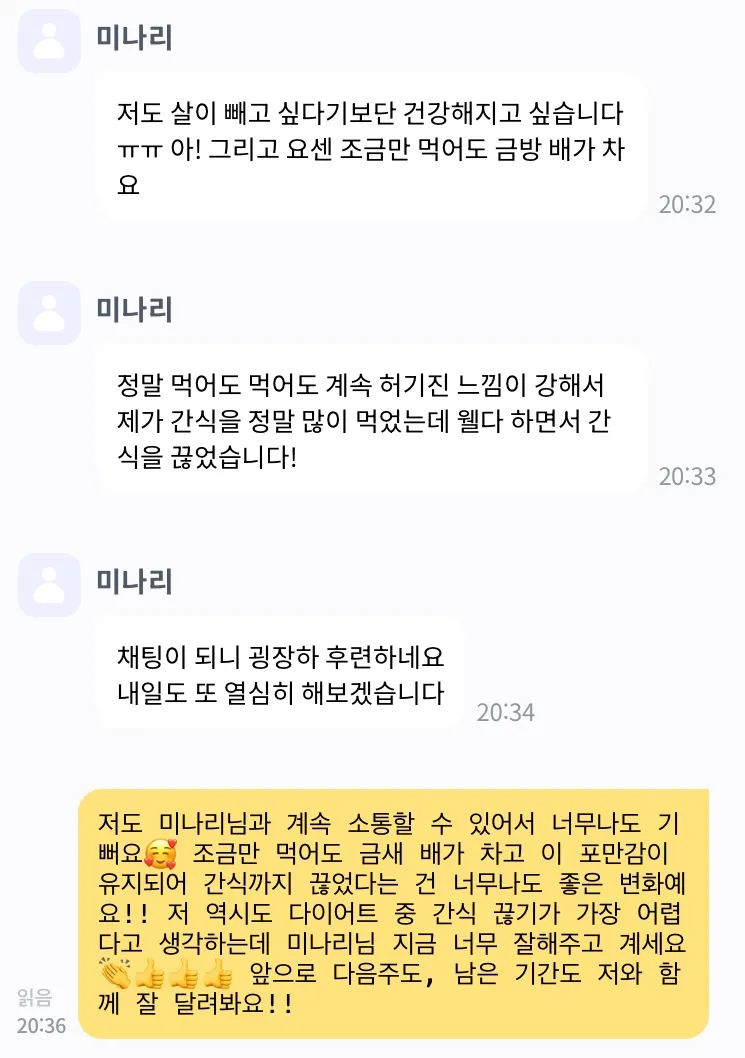This screenshot has height=1058, width=745.
Task: Tap 미나리's avatar above the 20:33 message
Action: click(x=49, y=313)
